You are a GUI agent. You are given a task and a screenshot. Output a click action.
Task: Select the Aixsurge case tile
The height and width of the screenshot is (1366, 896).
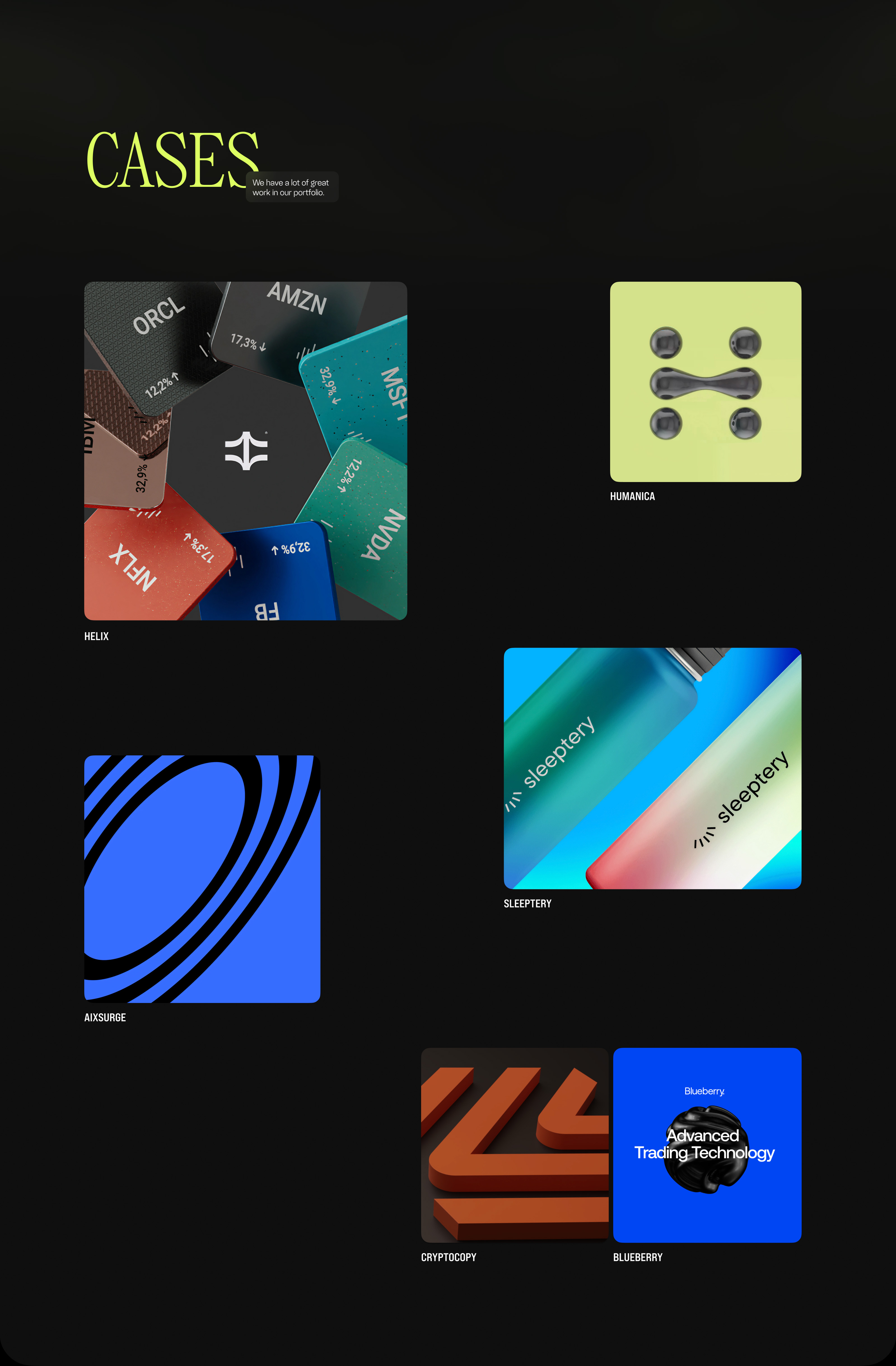(x=202, y=879)
